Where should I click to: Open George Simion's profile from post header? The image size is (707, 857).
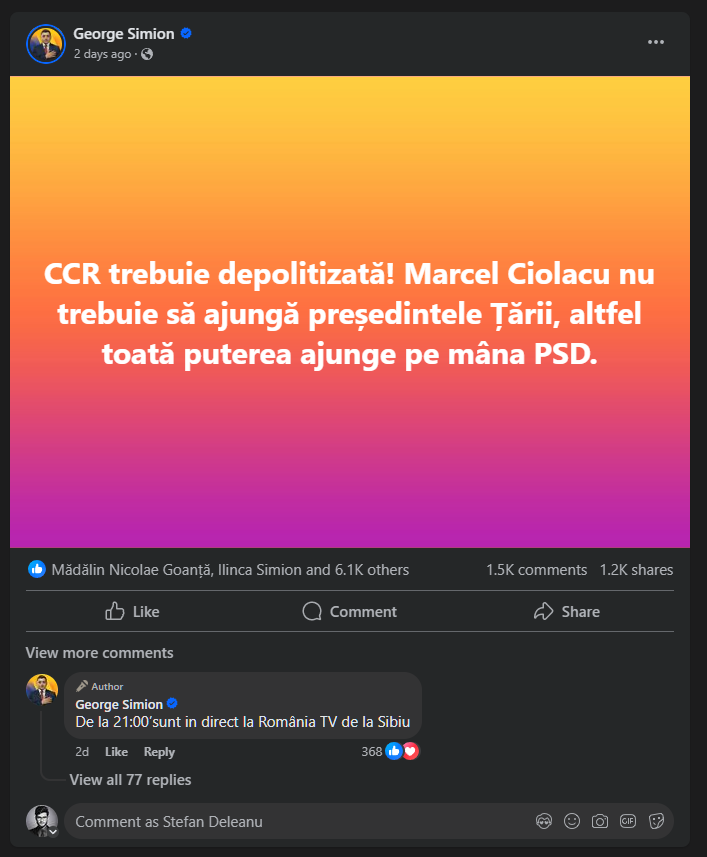[123, 34]
